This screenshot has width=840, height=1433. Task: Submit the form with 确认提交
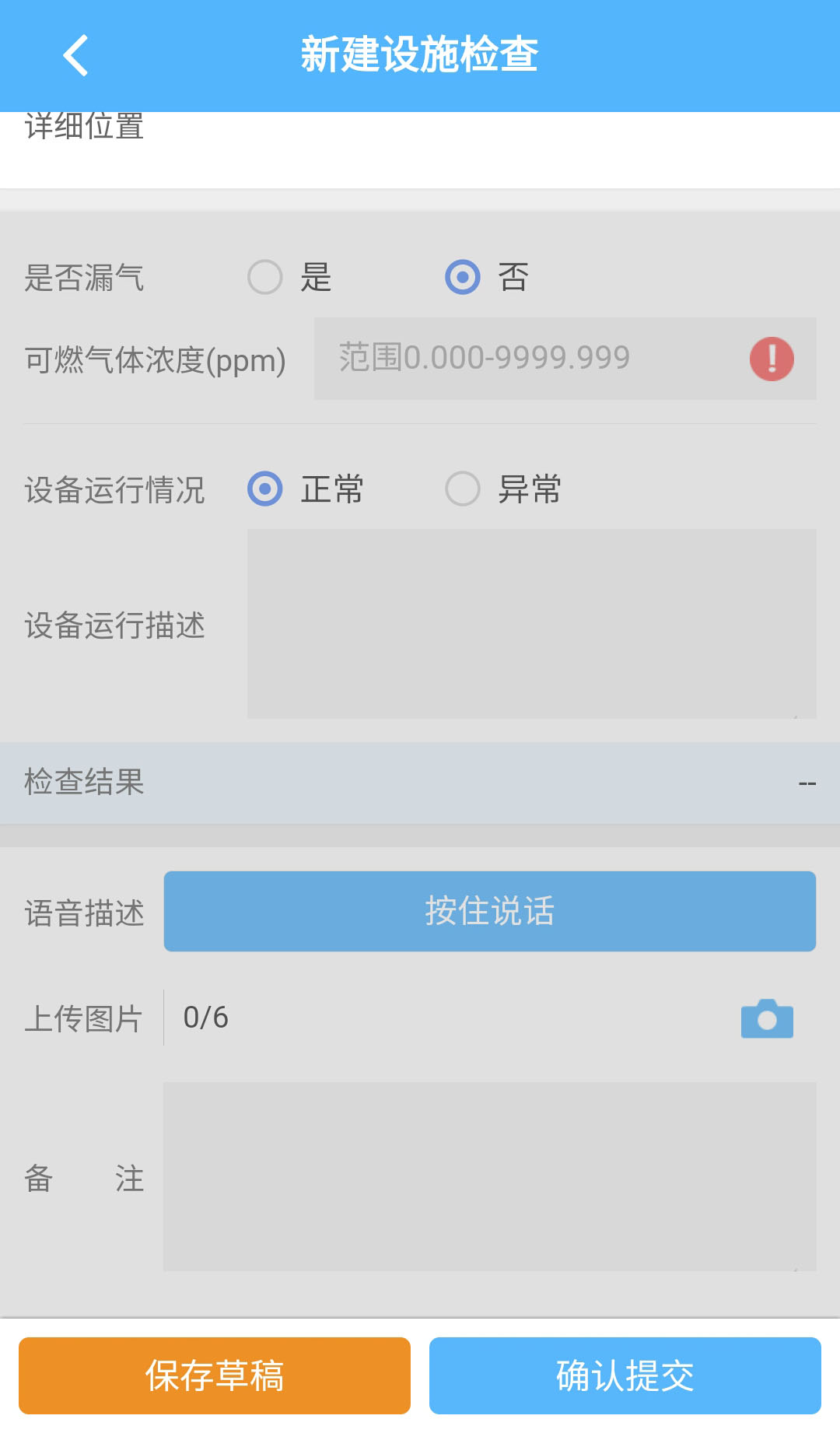tap(625, 1375)
